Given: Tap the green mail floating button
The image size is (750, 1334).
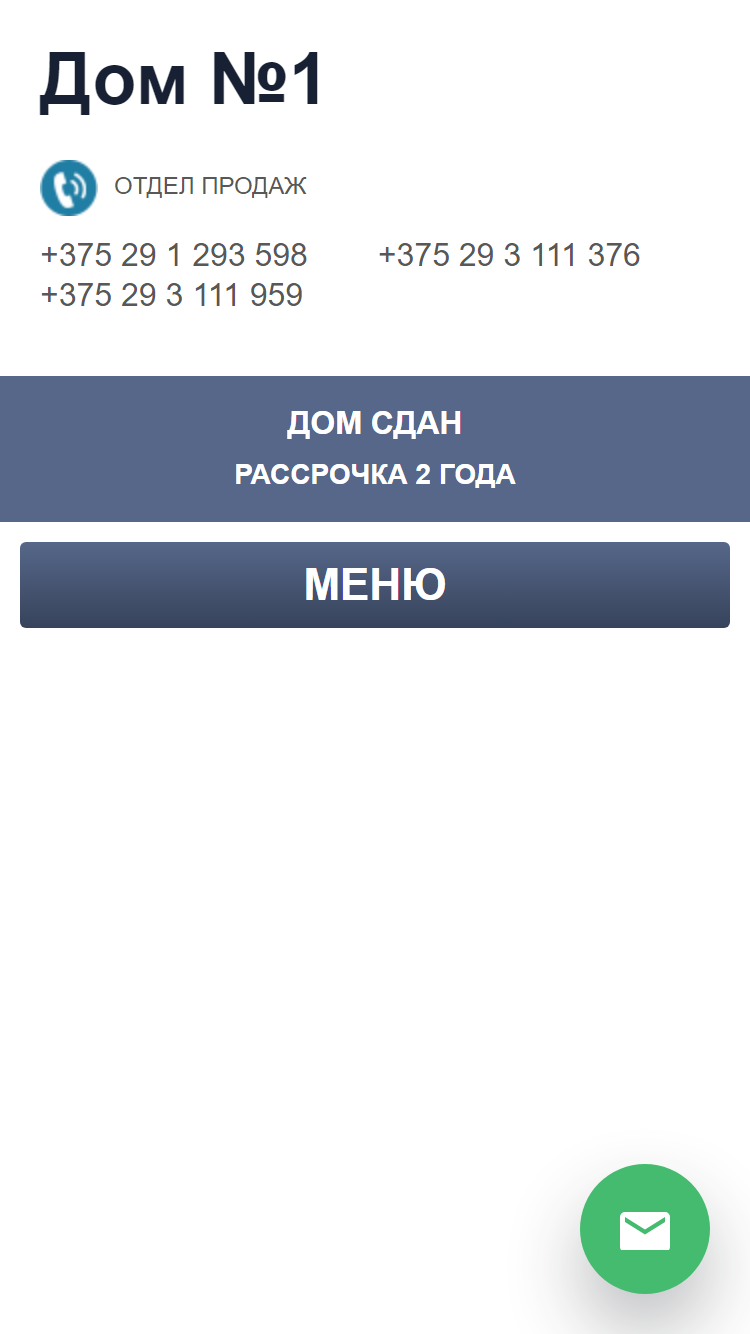Looking at the screenshot, I should tap(645, 1229).
